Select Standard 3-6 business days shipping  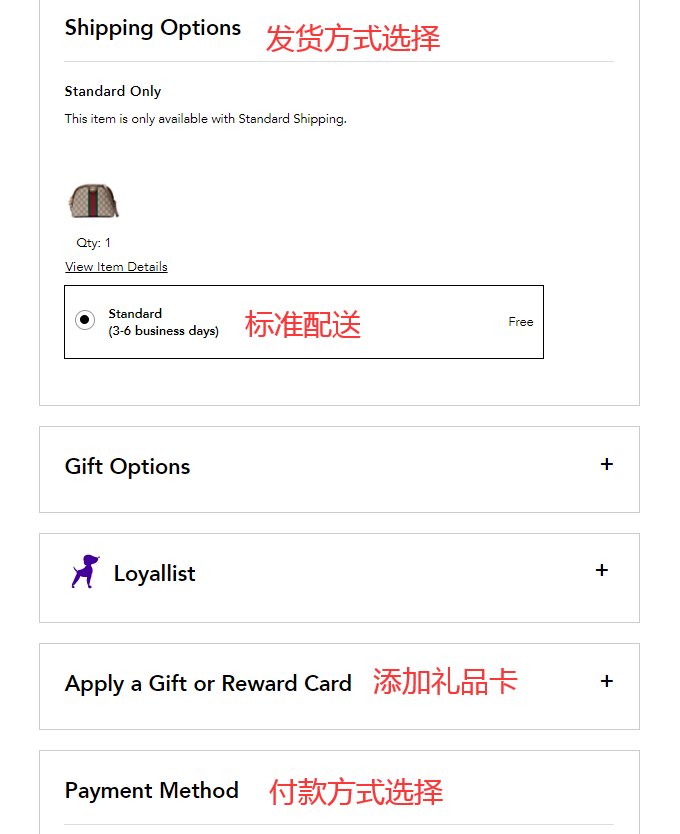pyautogui.click(x=86, y=320)
